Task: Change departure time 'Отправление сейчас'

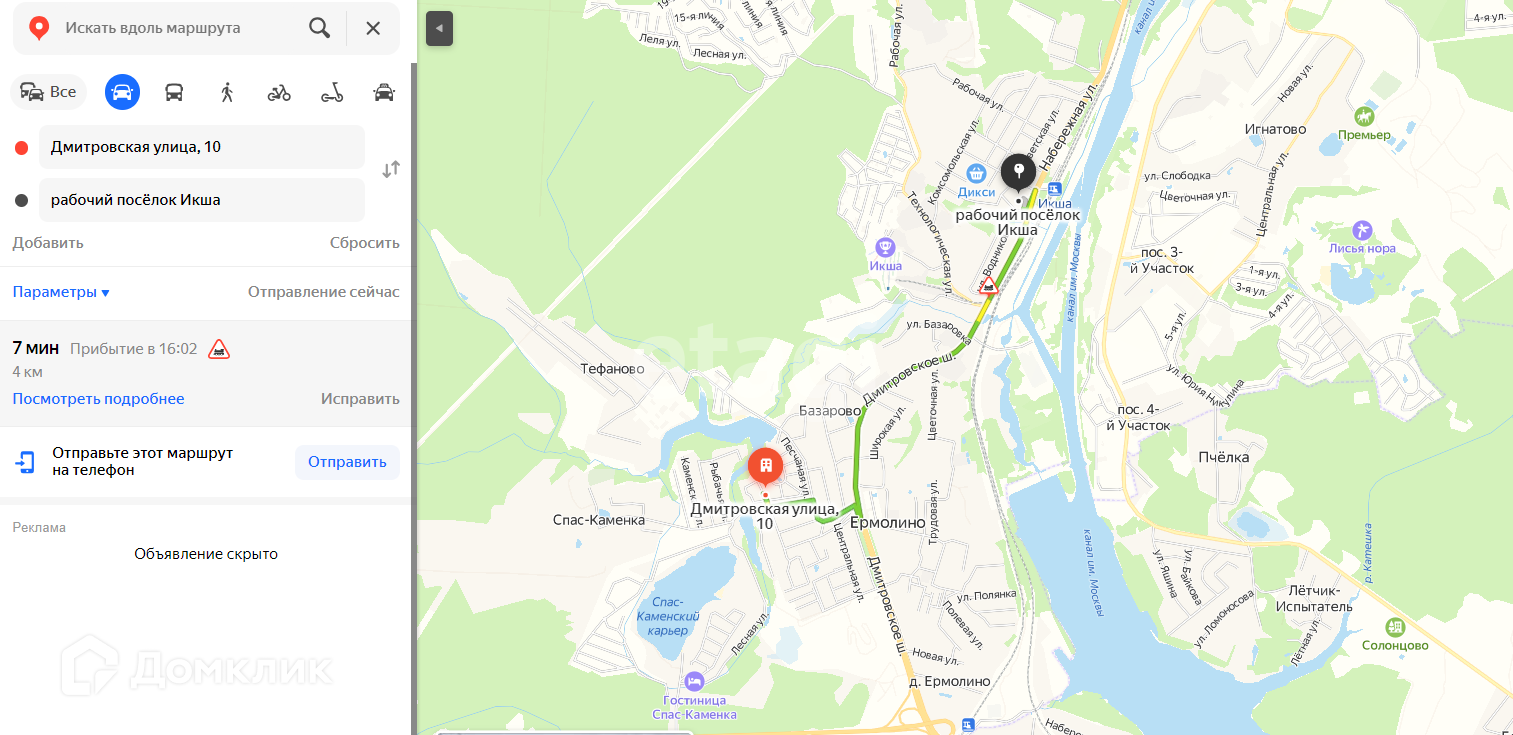Action: point(324,292)
